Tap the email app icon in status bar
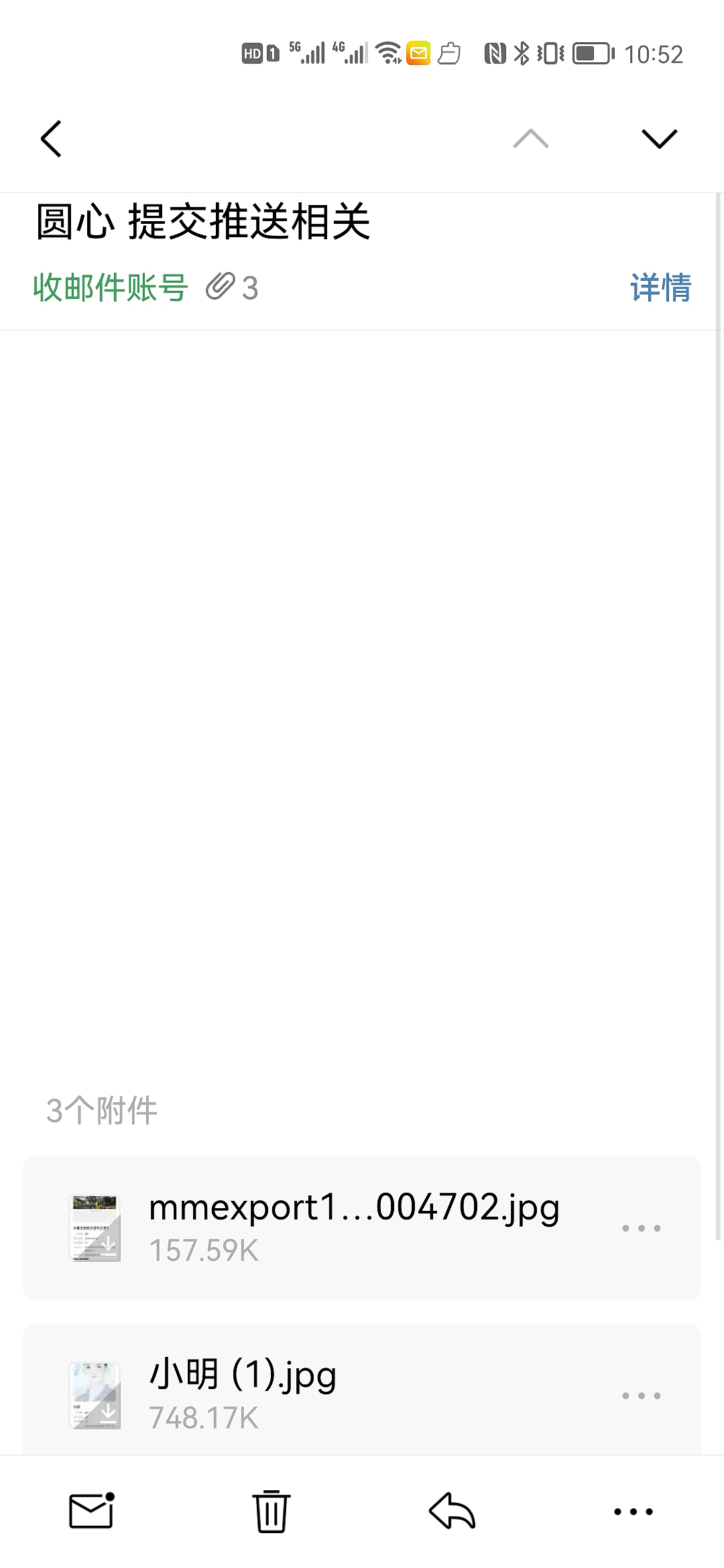724x1568 pixels. pos(419,54)
